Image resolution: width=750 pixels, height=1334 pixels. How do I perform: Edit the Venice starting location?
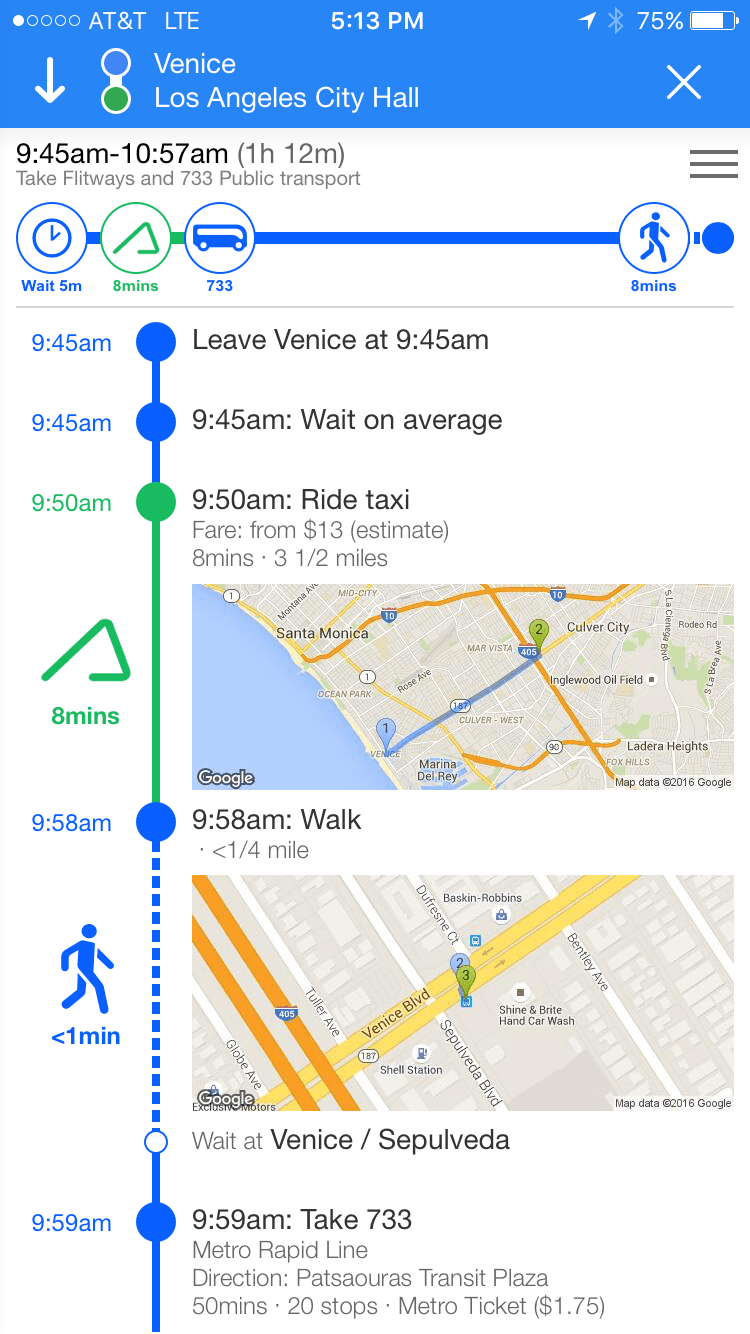click(195, 64)
